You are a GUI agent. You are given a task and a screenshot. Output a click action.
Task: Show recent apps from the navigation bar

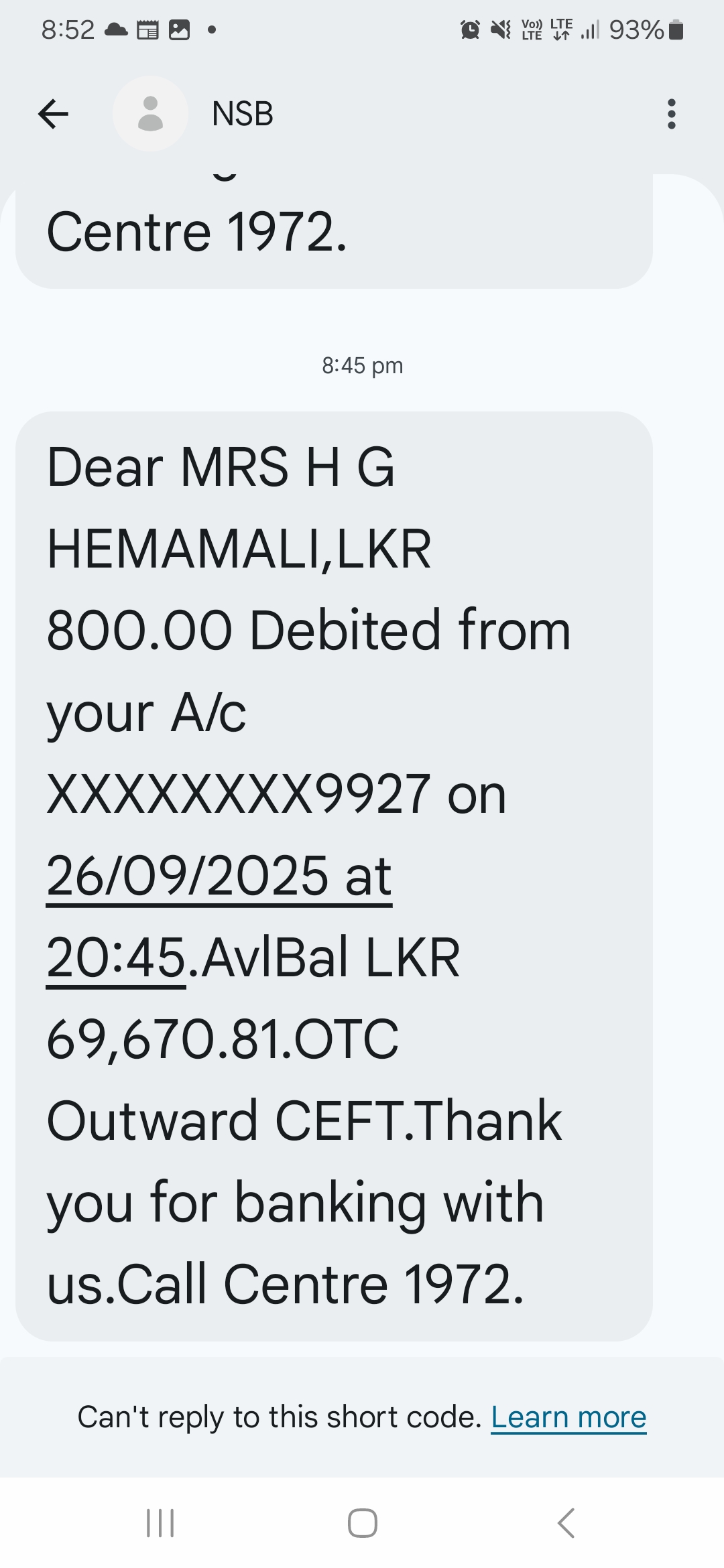click(160, 1523)
